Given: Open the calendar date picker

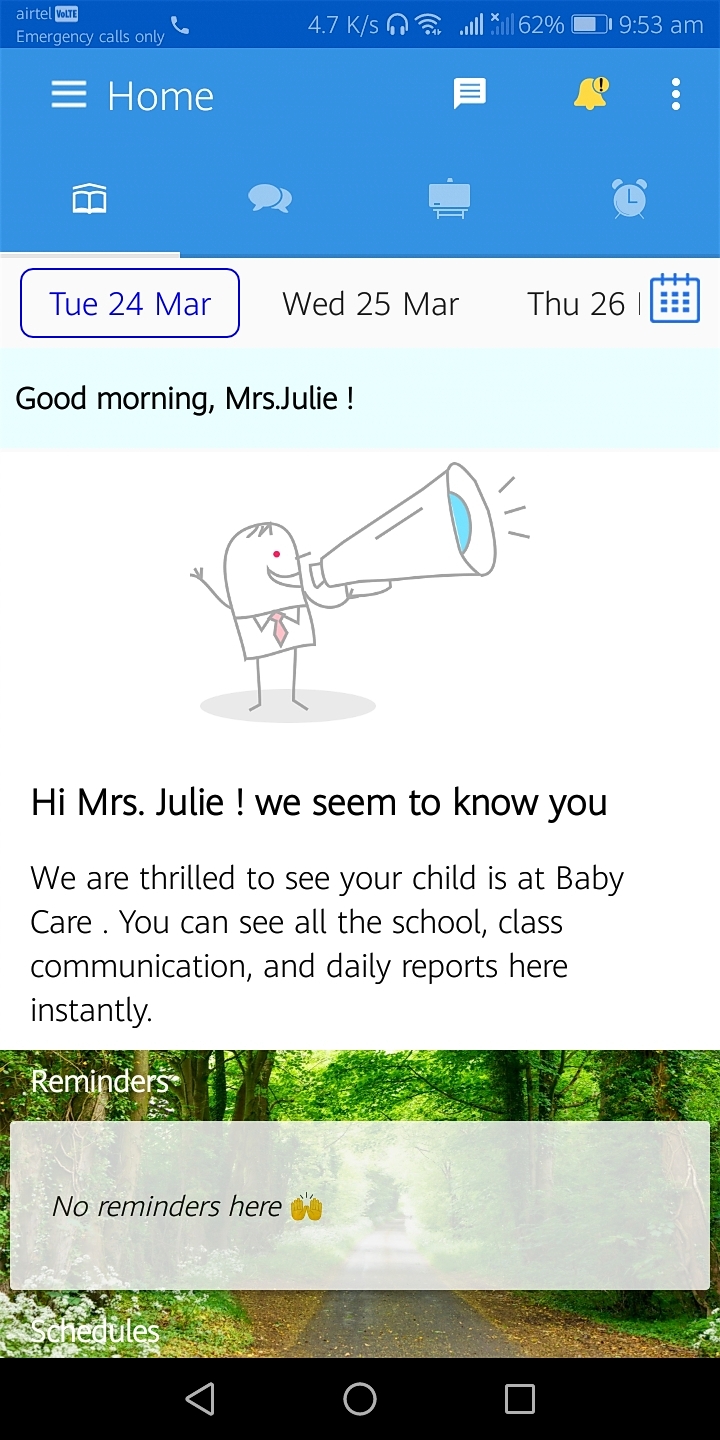Looking at the screenshot, I should click(x=675, y=298).
